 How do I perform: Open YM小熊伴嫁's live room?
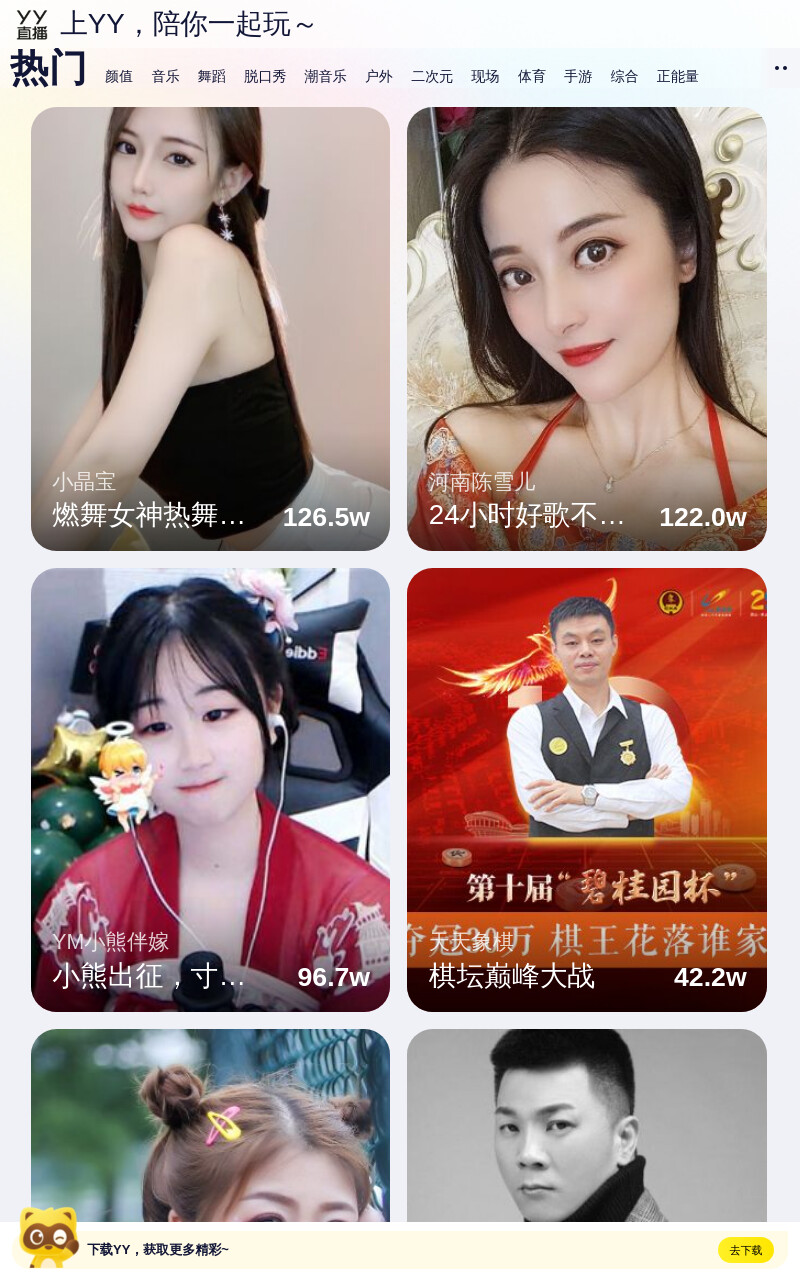(x=210, y=790)
